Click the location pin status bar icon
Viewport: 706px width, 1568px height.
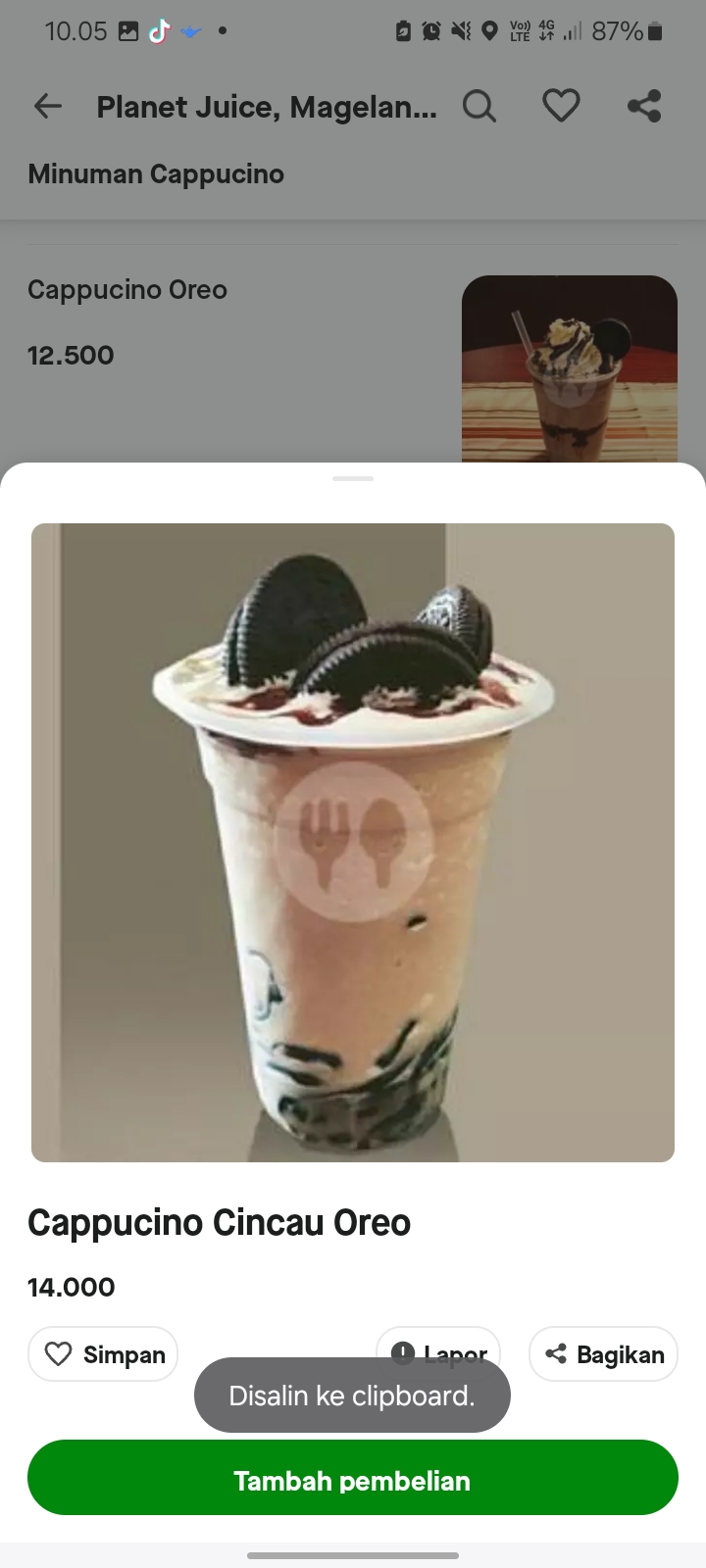point(490,30)
